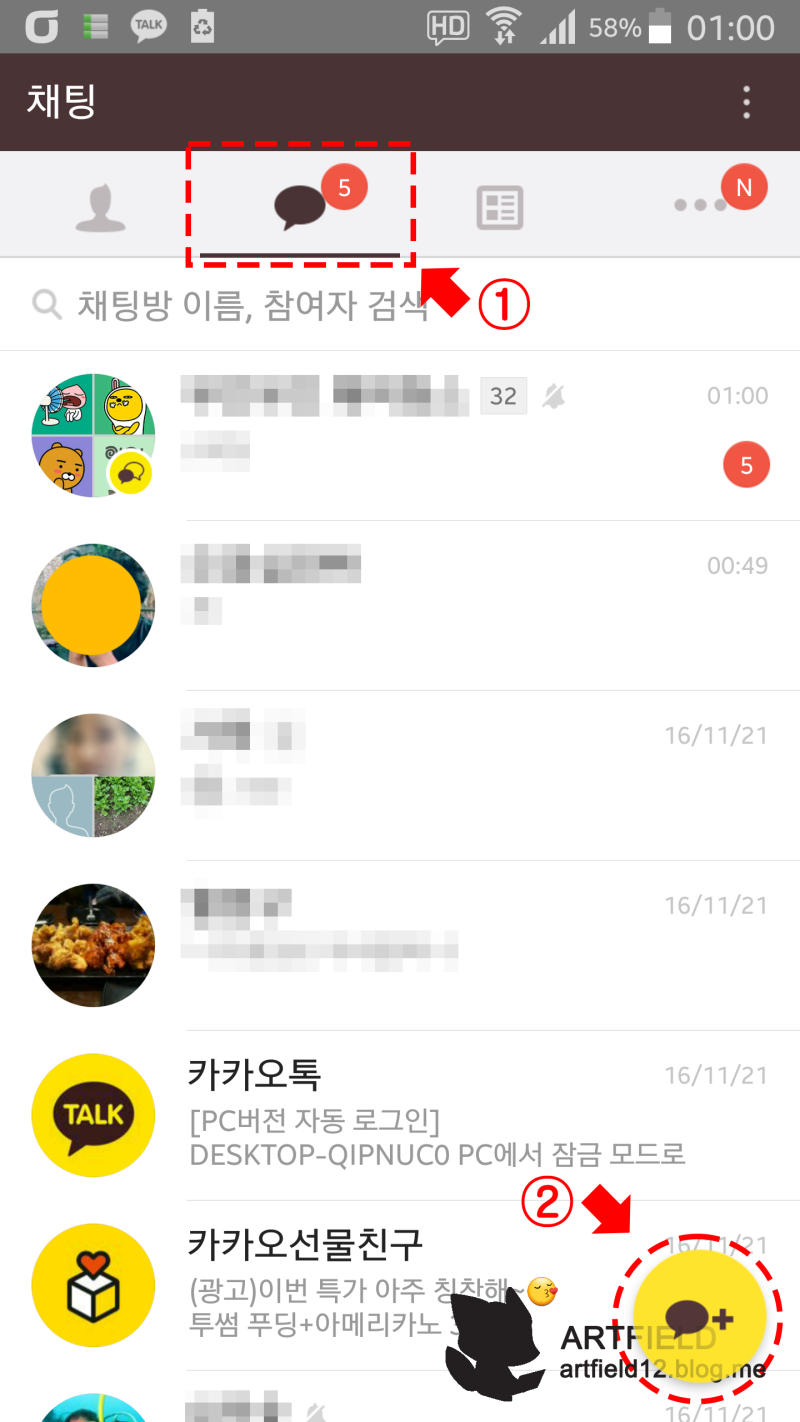Open the overflow menu in the title bar
Screen dimensions: 800x1422
pyautogui.click(x=746, y=102)
